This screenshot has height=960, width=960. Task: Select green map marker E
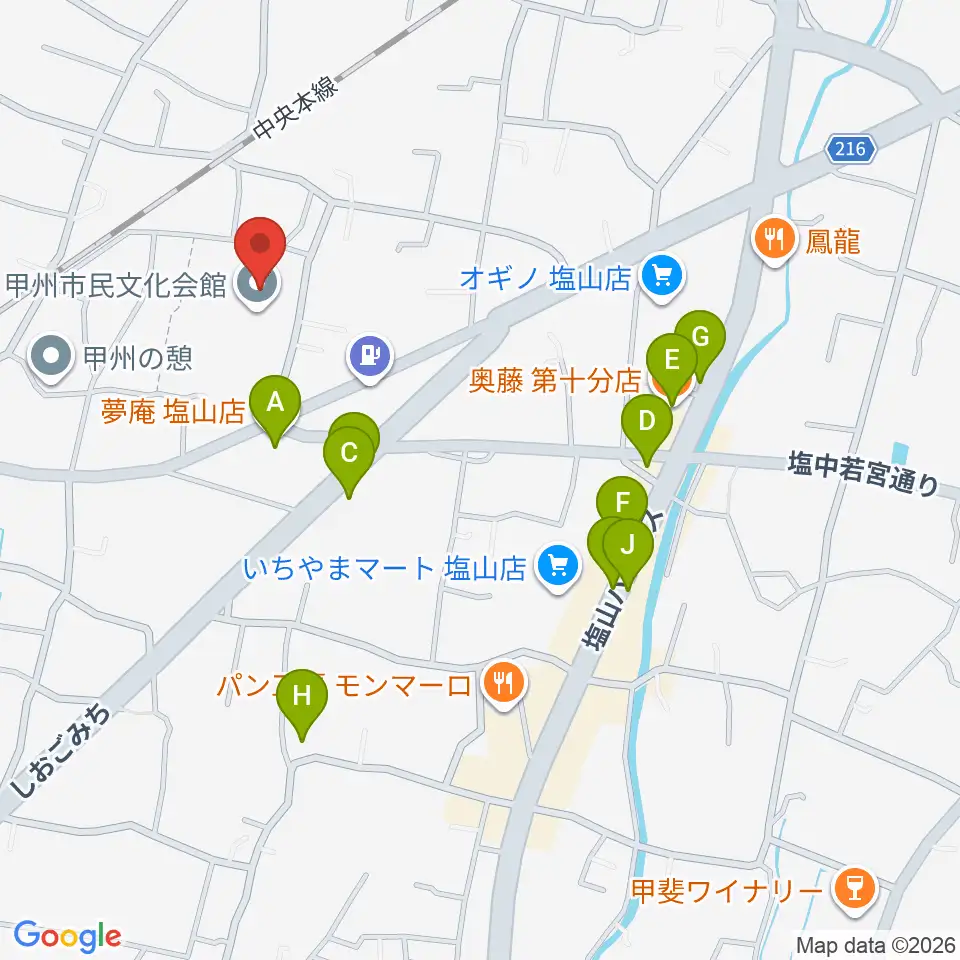tap(672, 361)
